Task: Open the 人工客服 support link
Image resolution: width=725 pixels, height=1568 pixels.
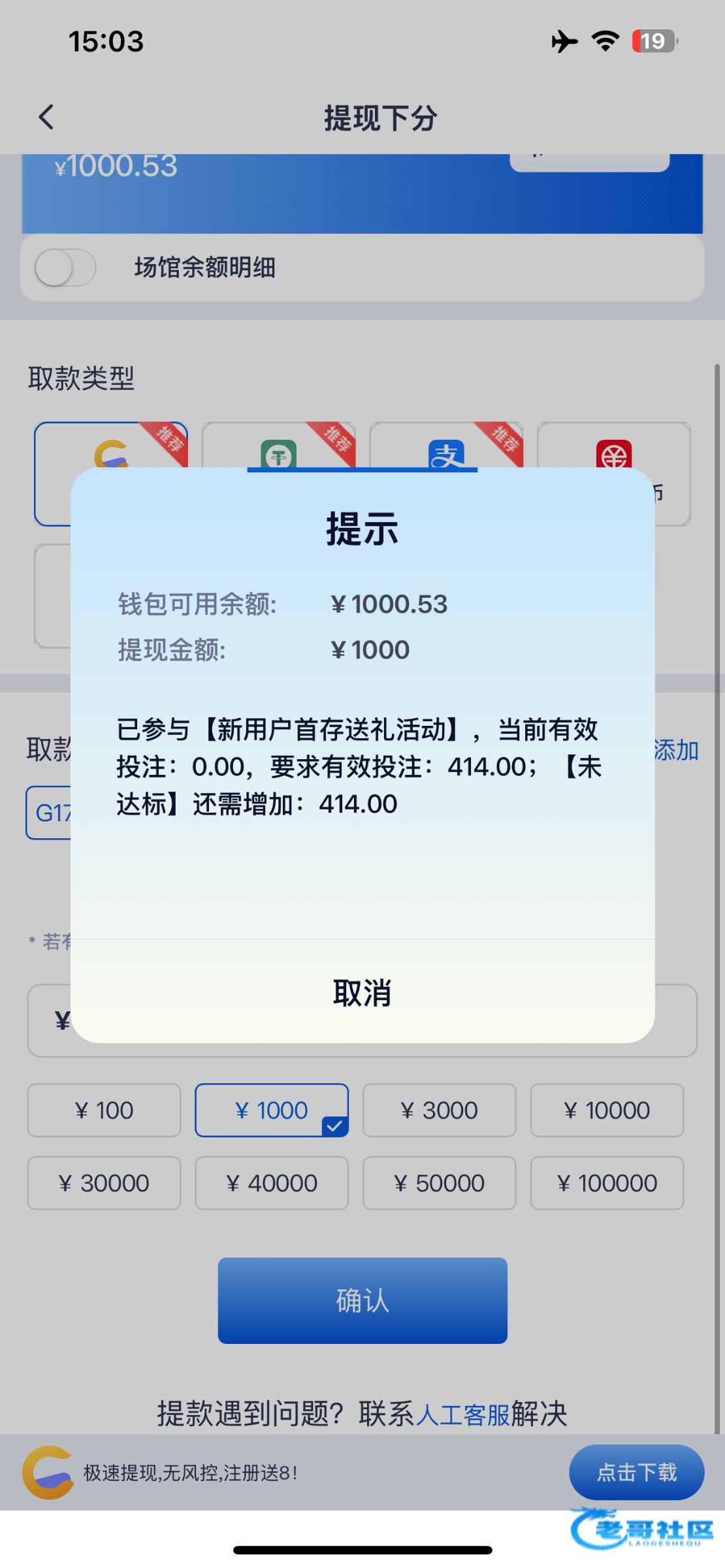Action: pyautogui.click(x=462, y=1414)
